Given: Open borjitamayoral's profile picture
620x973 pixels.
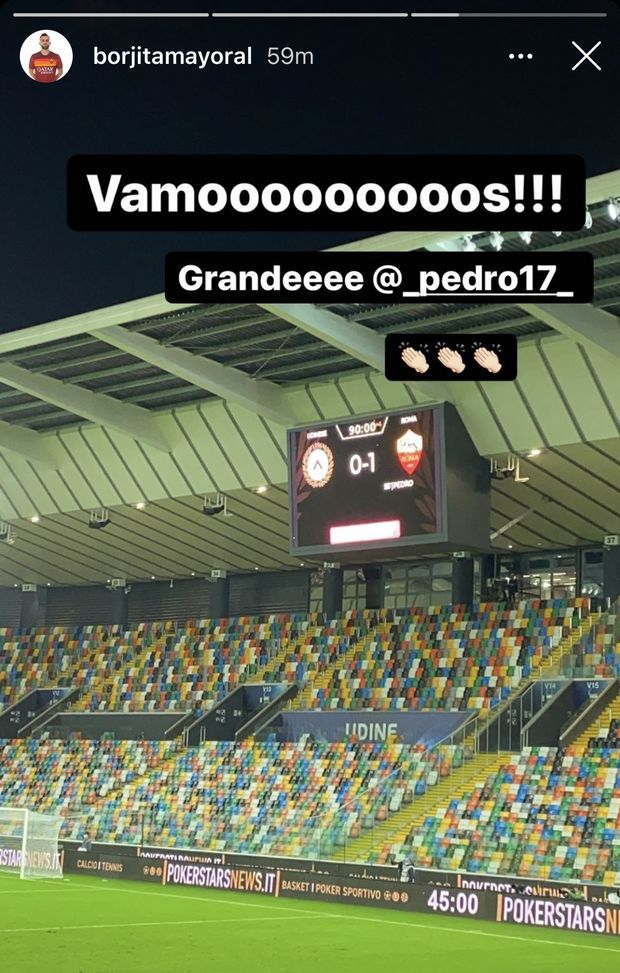Looking at the screenshot, I should coord(46,56).
